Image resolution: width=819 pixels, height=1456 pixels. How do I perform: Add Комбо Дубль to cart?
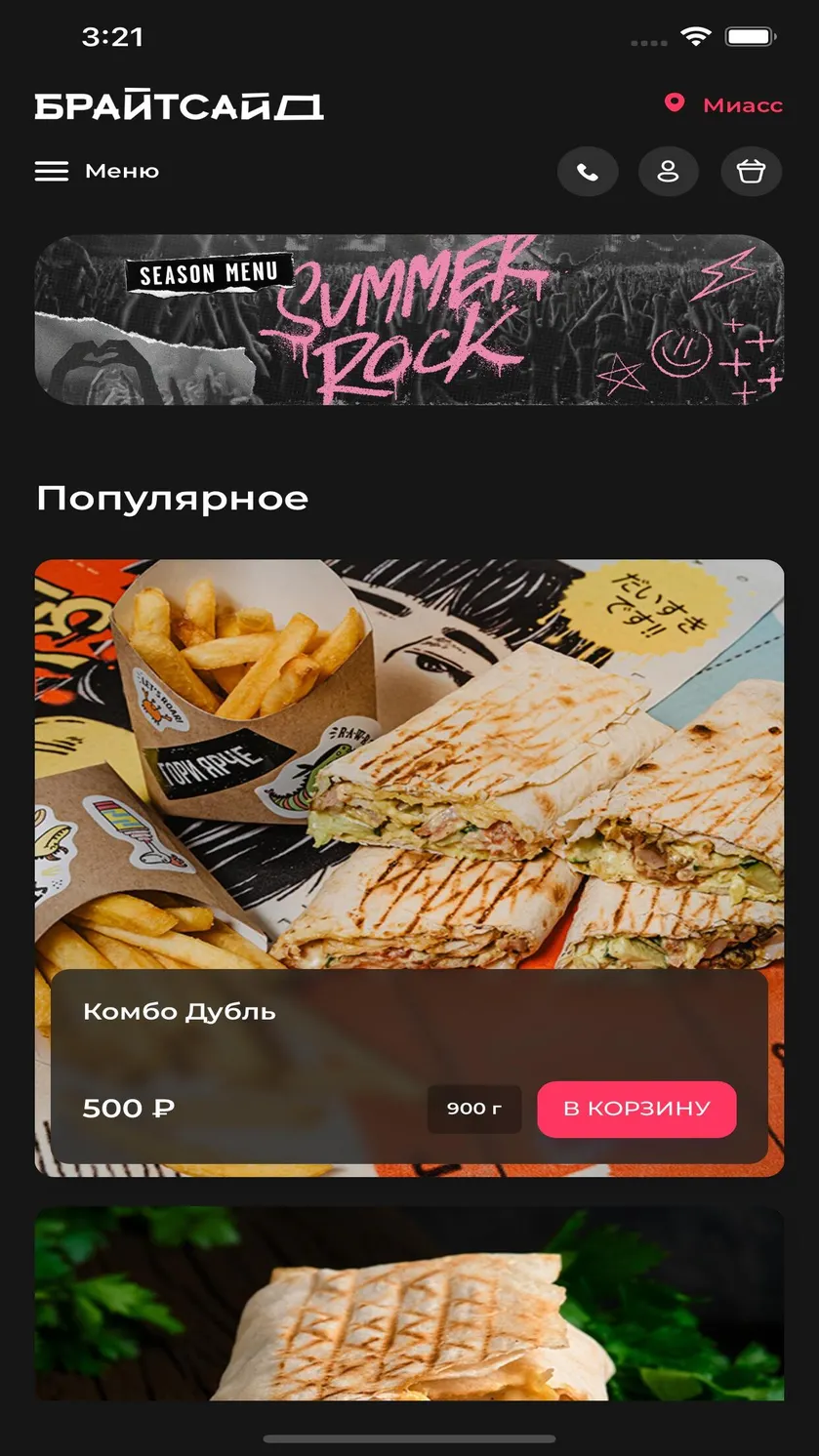pyautogui.click(x=636, y=1109)
